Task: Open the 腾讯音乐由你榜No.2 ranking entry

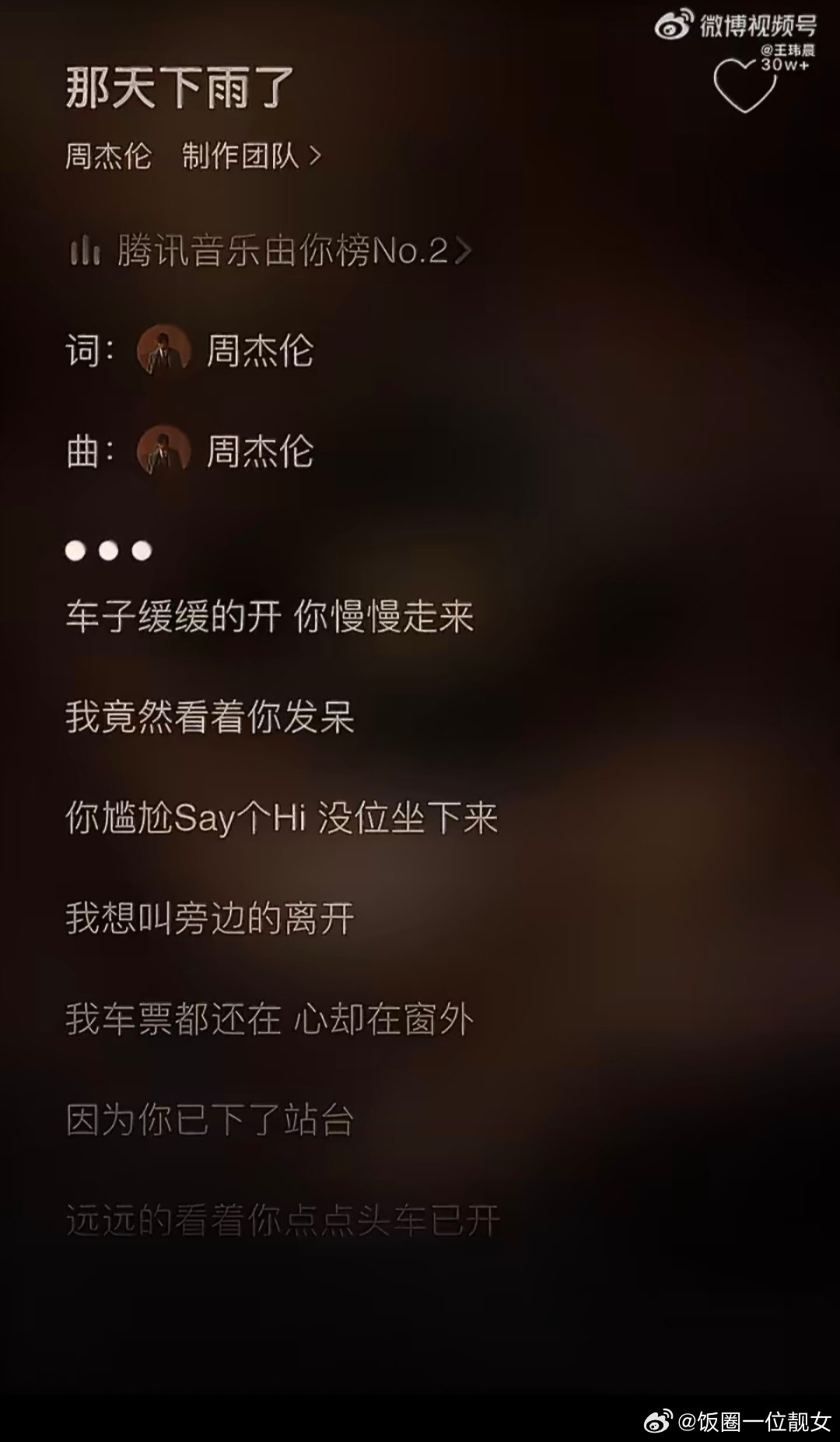Action: [284, 251]
